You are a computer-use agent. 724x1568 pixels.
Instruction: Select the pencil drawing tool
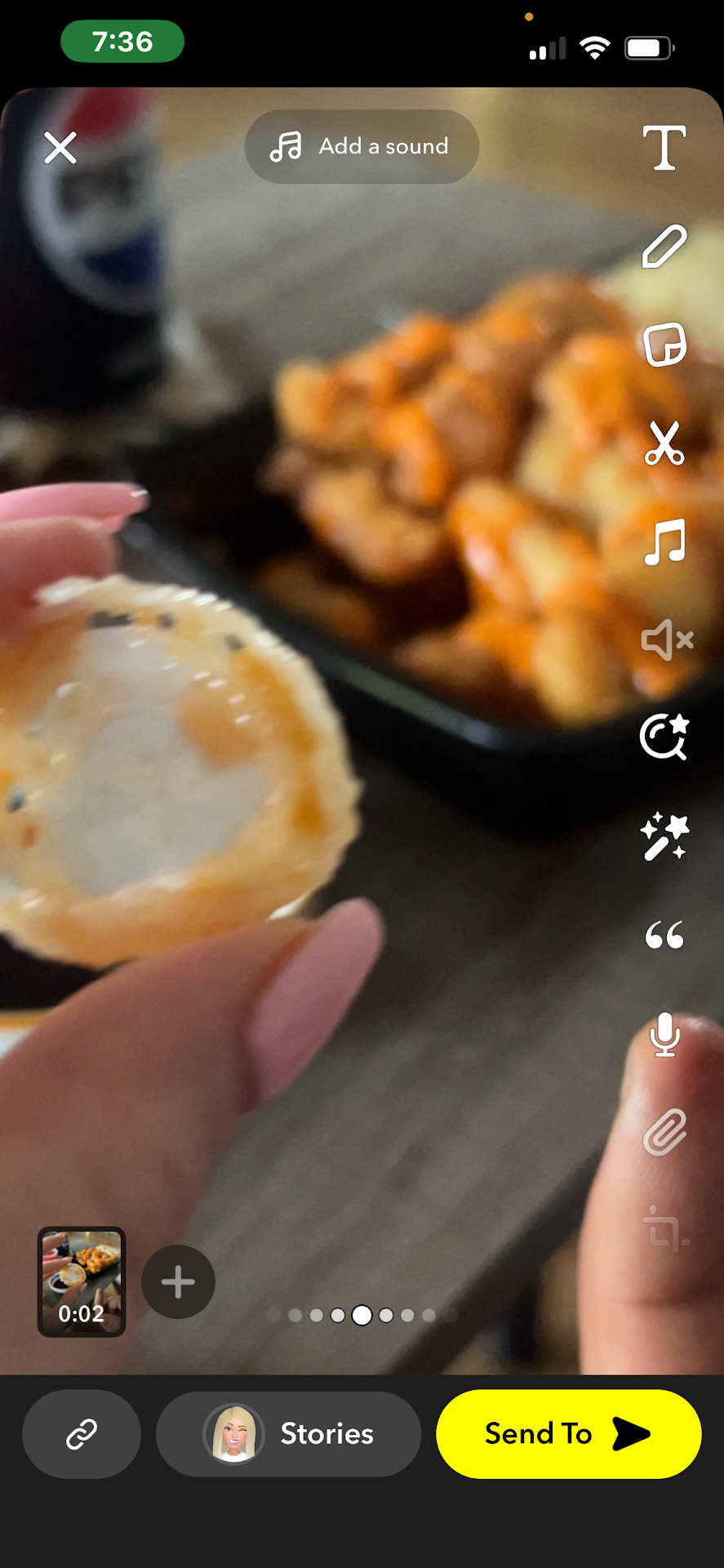pos(664,246)
